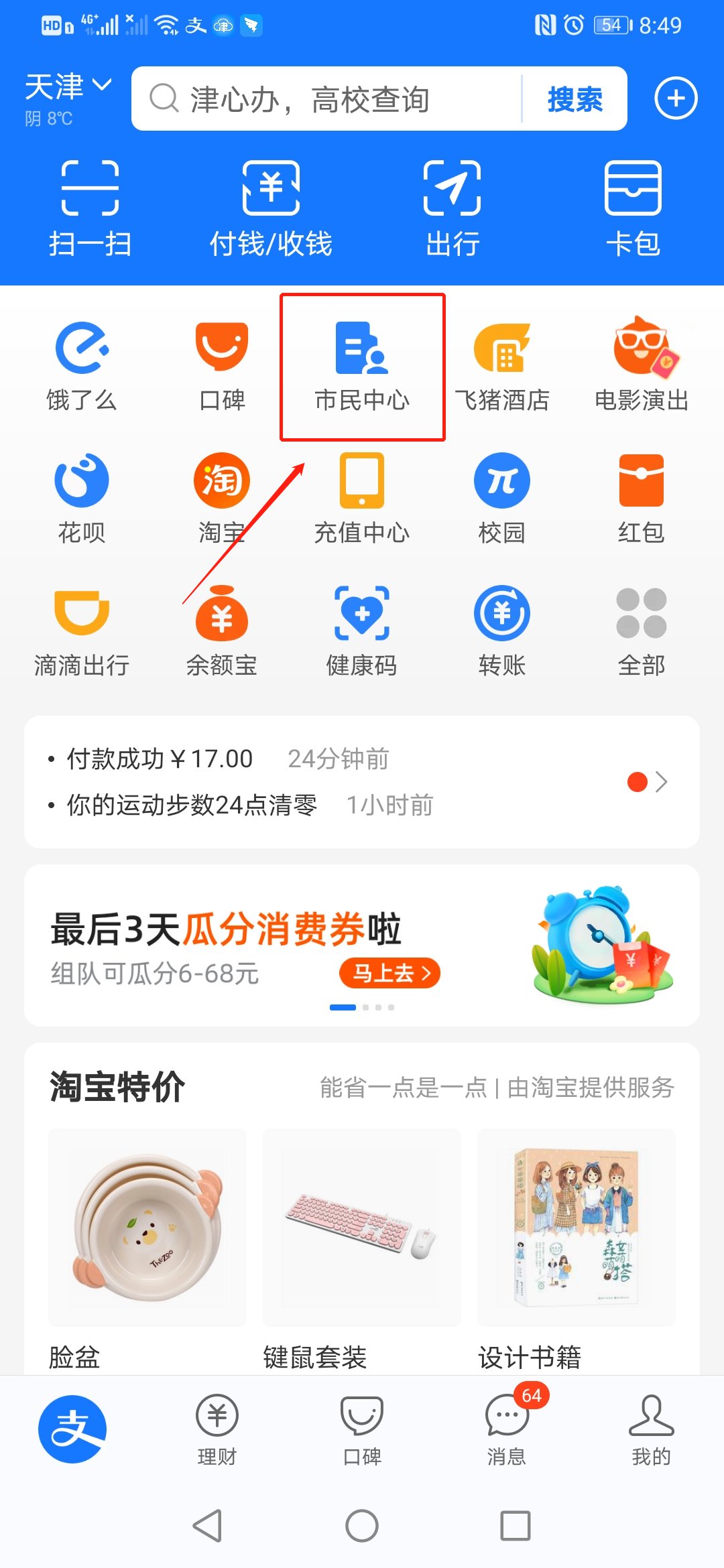This screenshot has width=724, height=1568.
Task: Launch 饿了么 food delivery
Action: point(82,367)
